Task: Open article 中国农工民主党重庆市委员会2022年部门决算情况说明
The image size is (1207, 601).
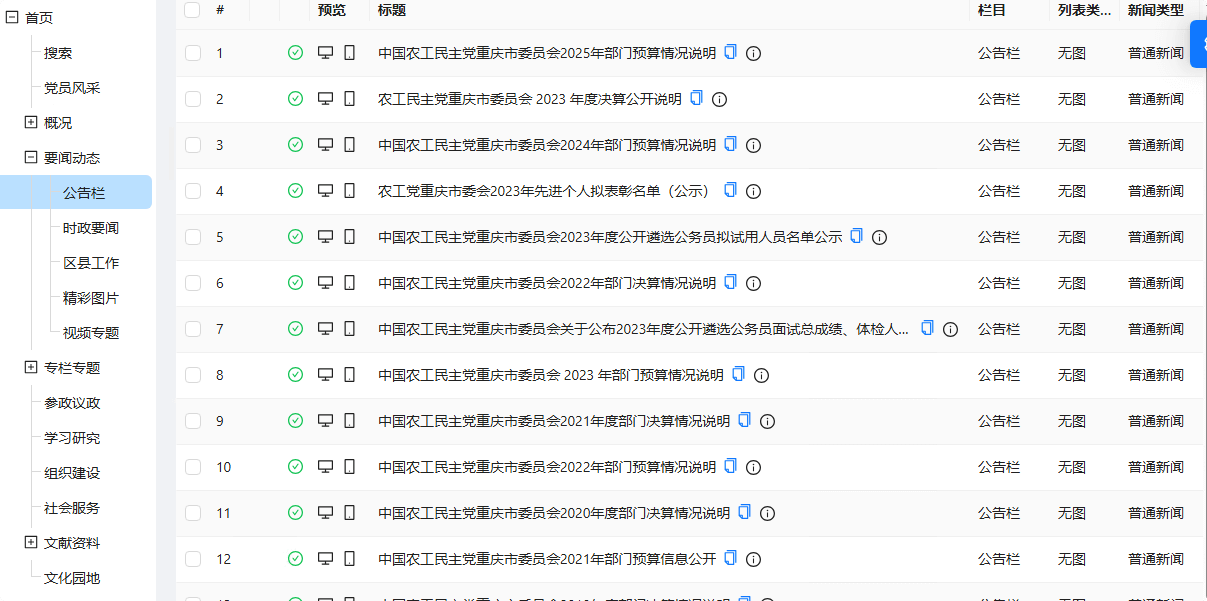Action: click(x=547, y=283)
